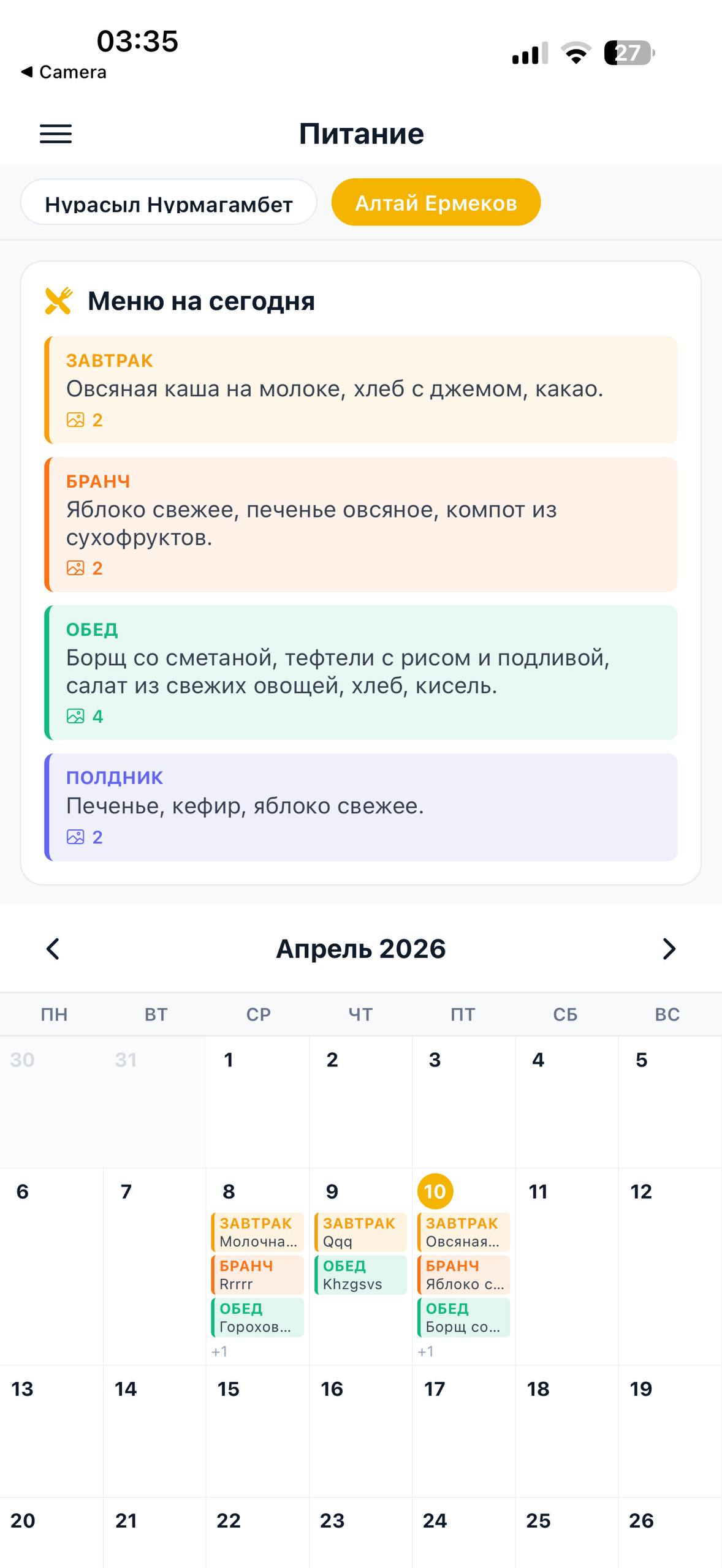The width and height of the screenshot is (722, 1568).
Task: Go to the previous month
Action: pos(53,949)
